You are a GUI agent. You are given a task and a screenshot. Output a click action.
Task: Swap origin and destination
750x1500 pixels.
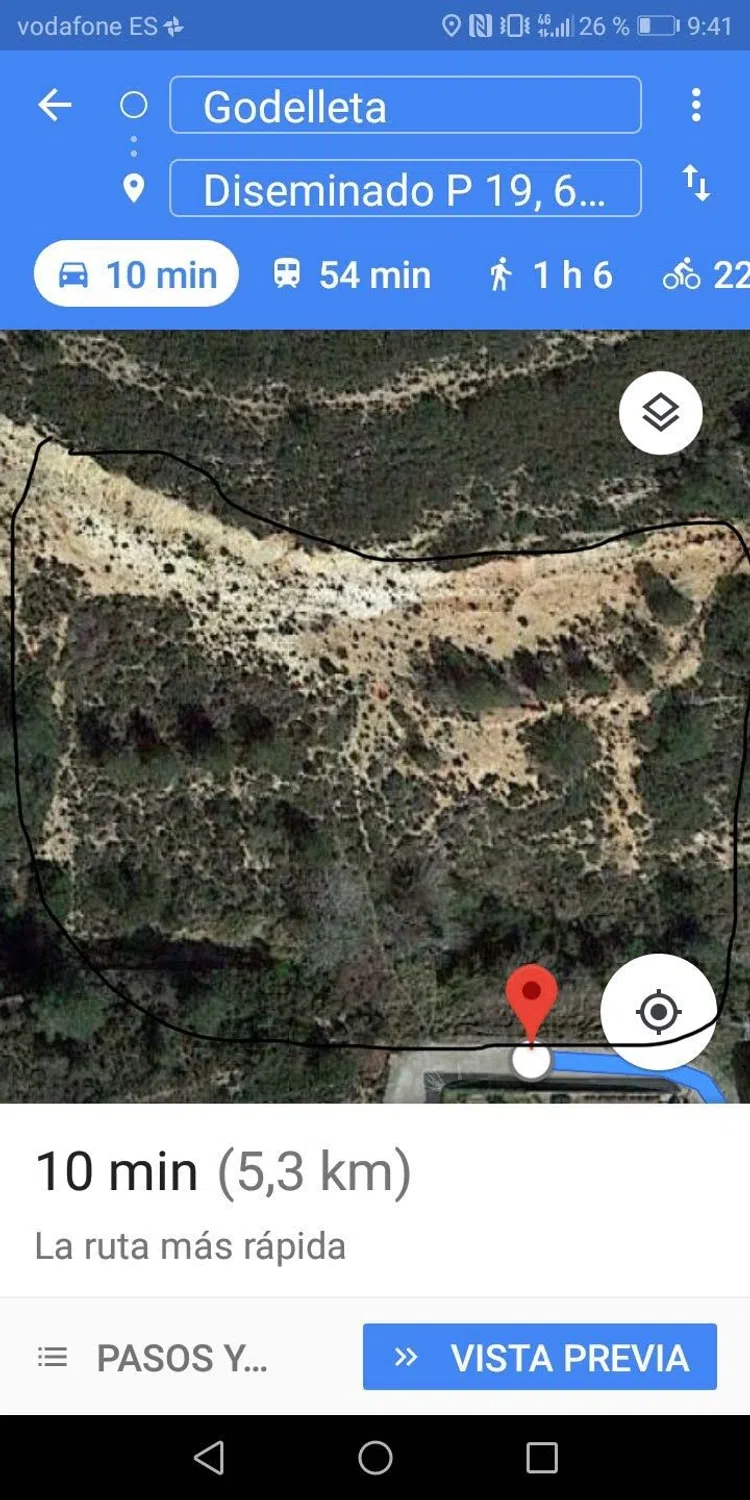696,183
